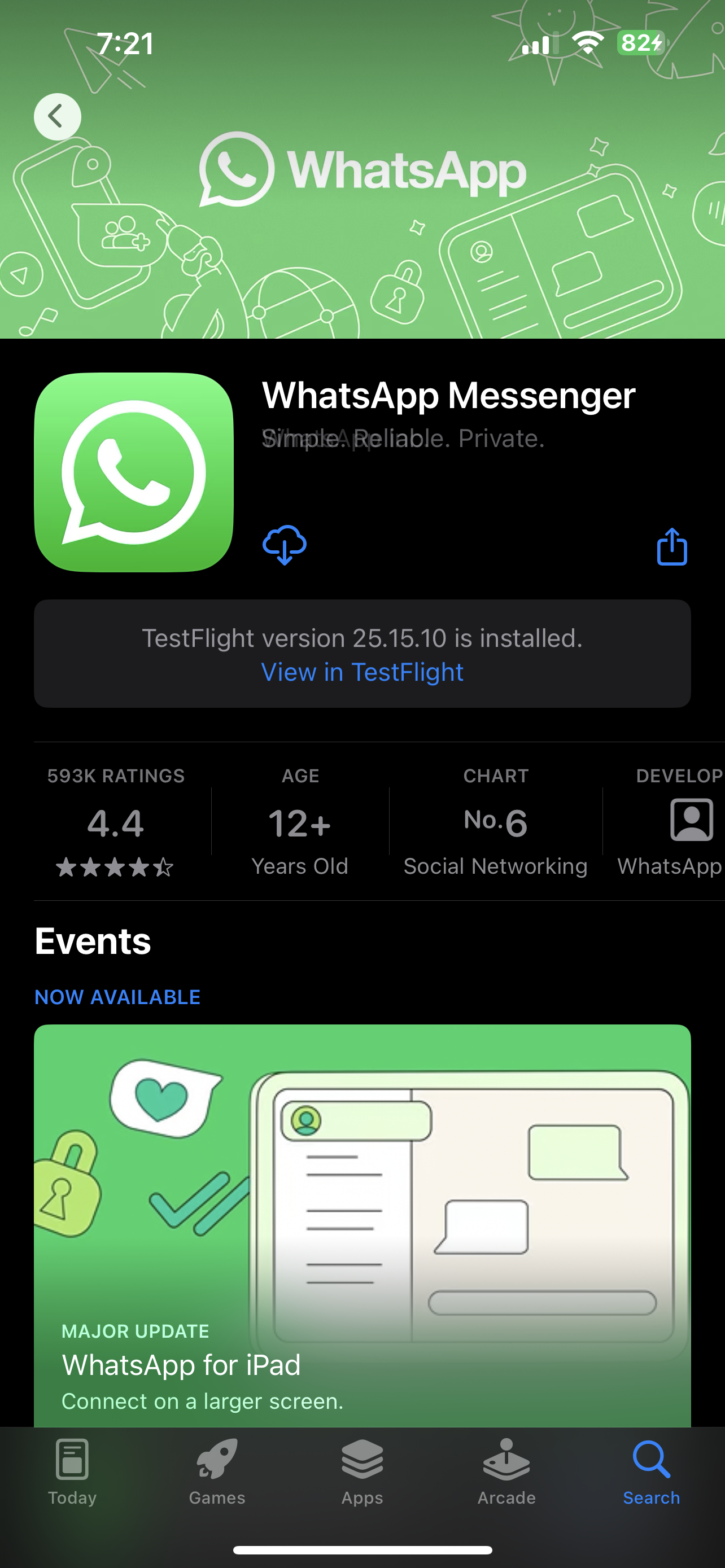Open the WhatsApp for iPad event card
725x1568 pixels.
[x=362, y=1224]
